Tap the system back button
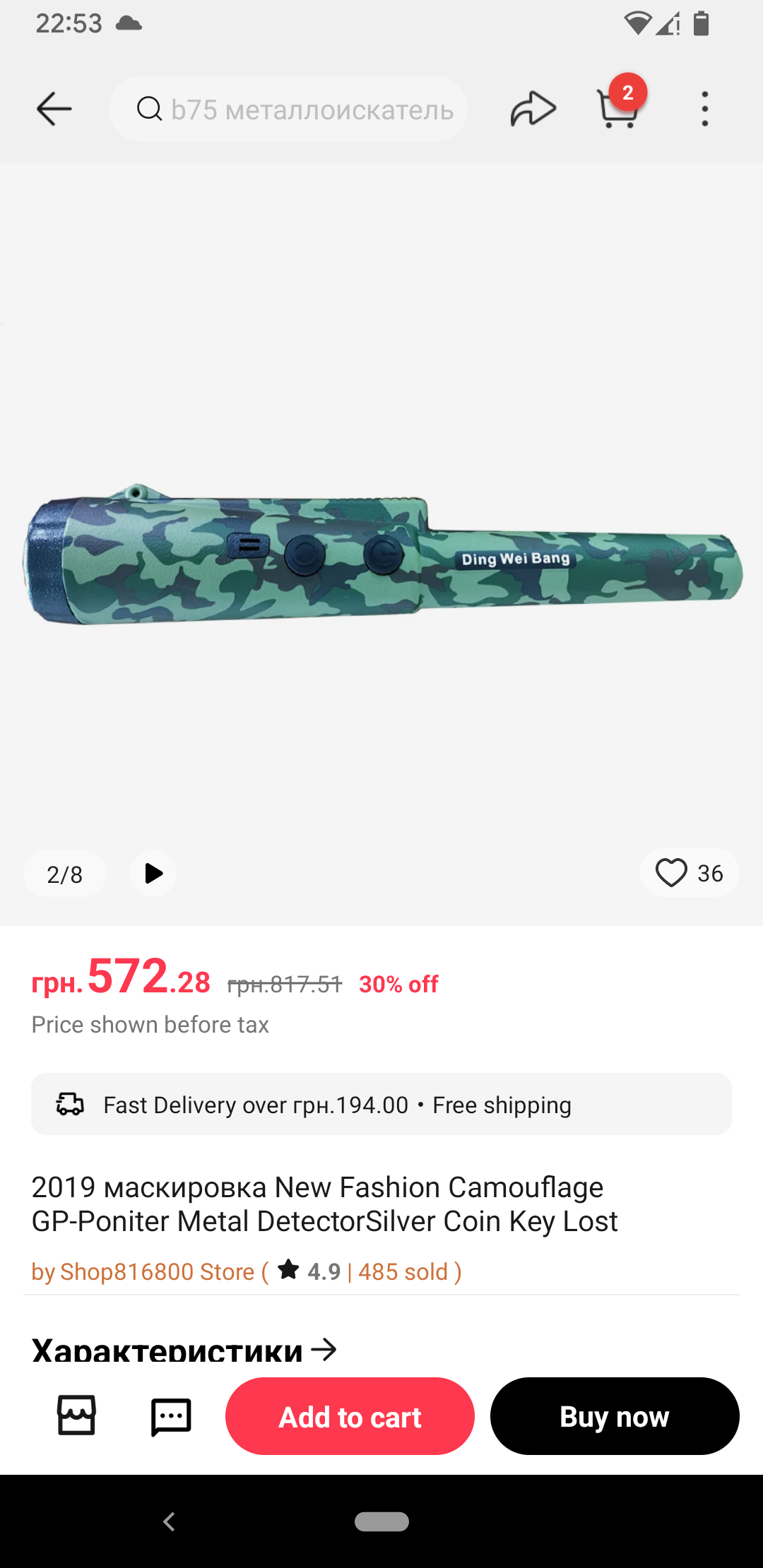The width and height of the screenshot is (763, 1568). 169,1521
